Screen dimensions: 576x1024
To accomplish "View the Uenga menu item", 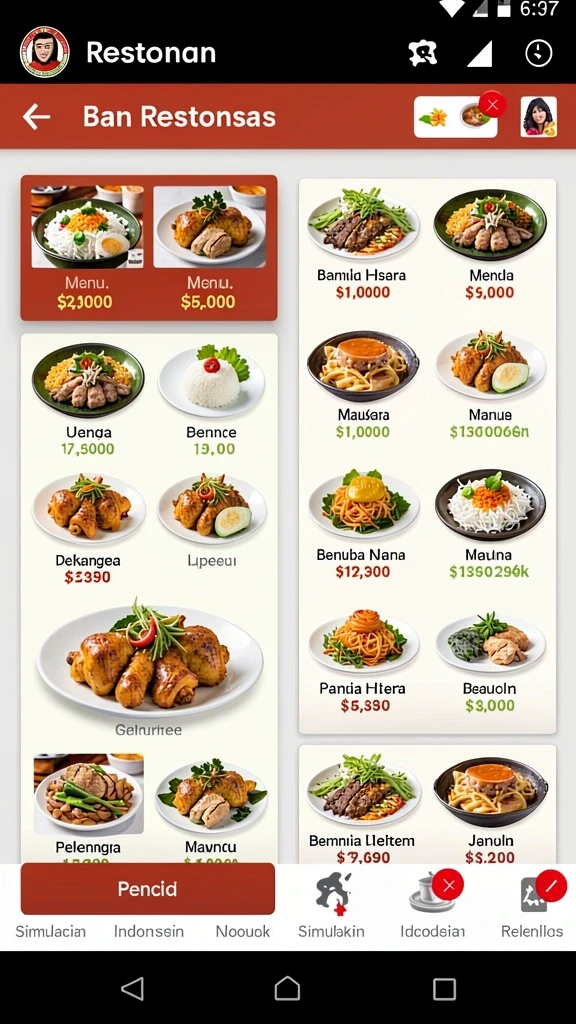I will coord(88,400).
